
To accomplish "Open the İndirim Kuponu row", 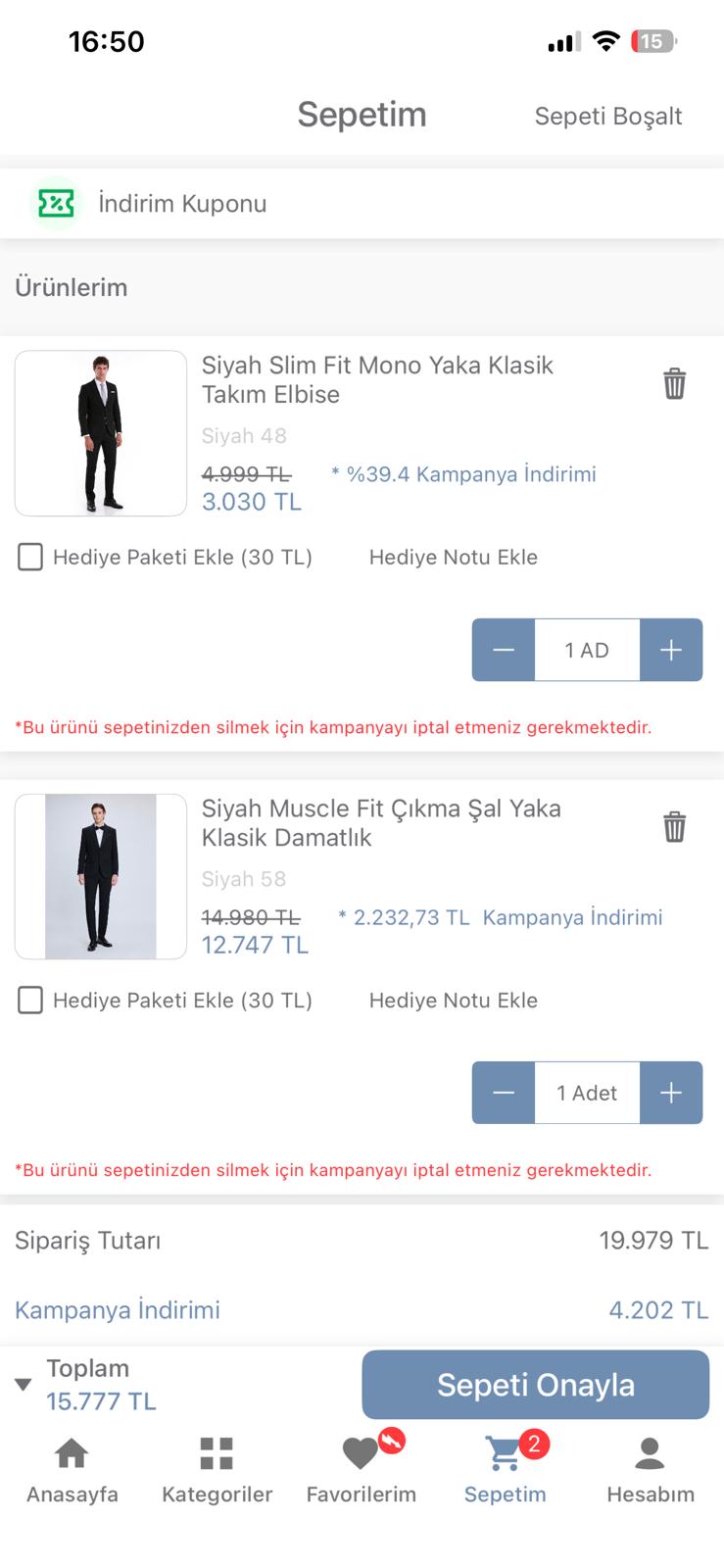I will 182,204.
